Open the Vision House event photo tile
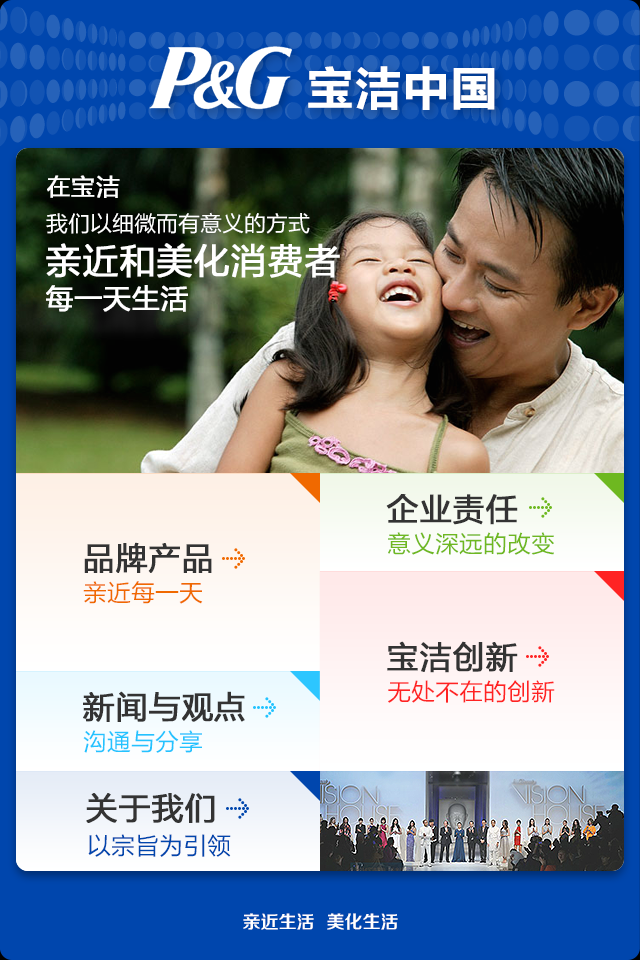The width and height of the screenshot is (640, 960). point(471,821)
